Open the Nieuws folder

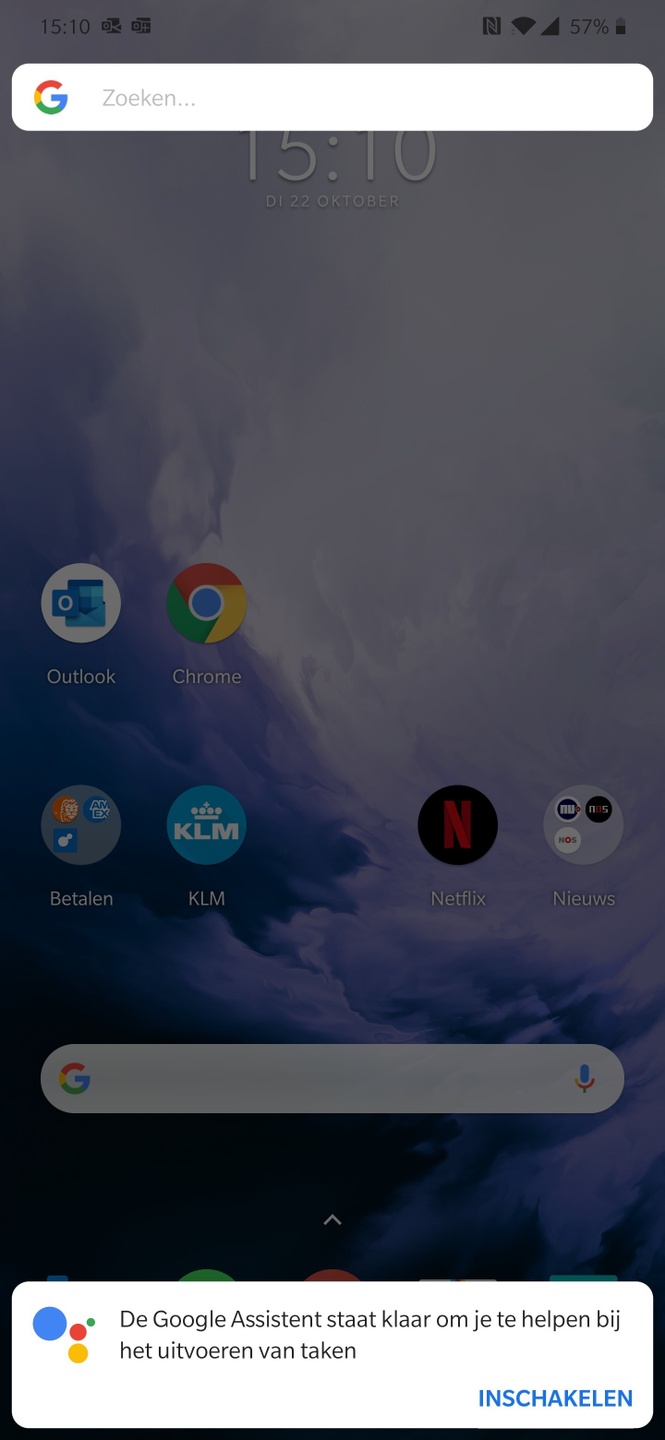click(x=583, y=825)
